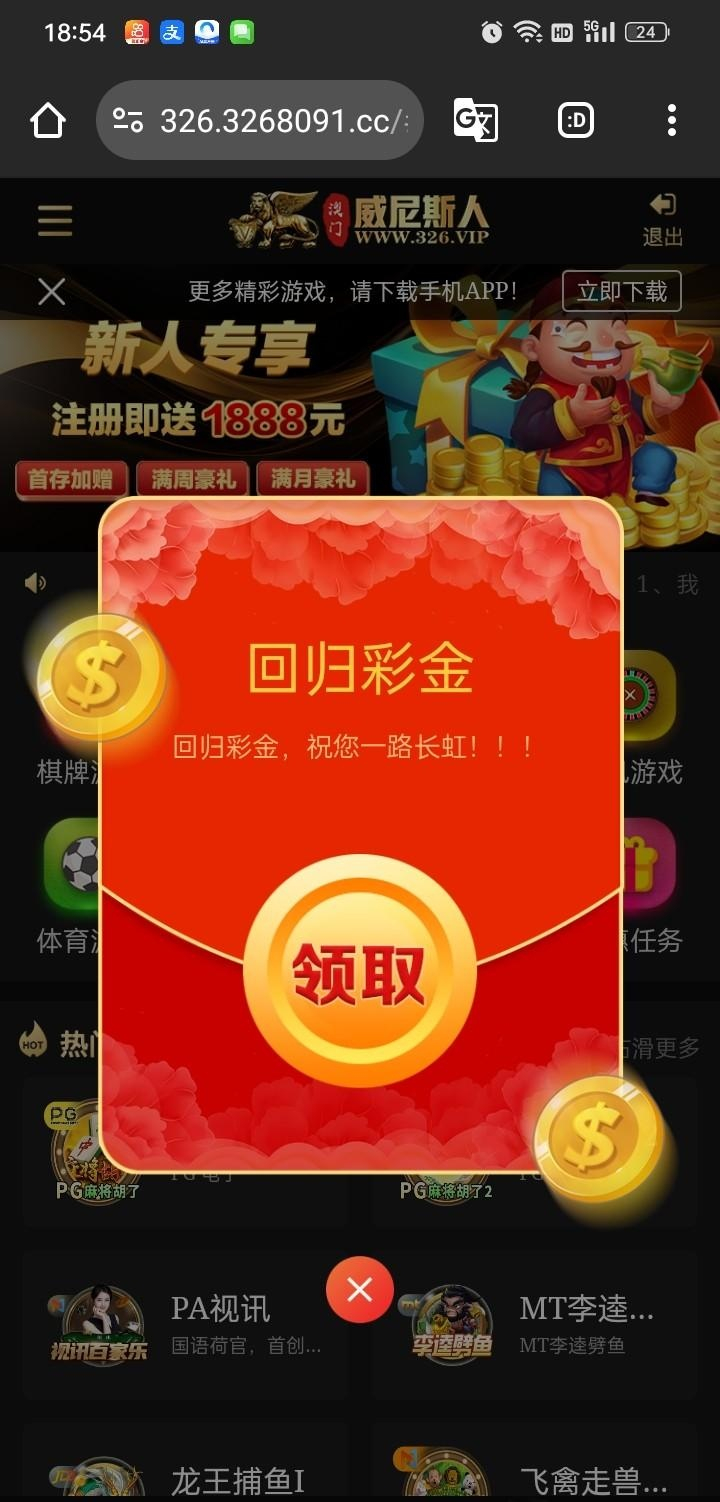
Task: Tap the URL address bar
Action: pos(260,121)
